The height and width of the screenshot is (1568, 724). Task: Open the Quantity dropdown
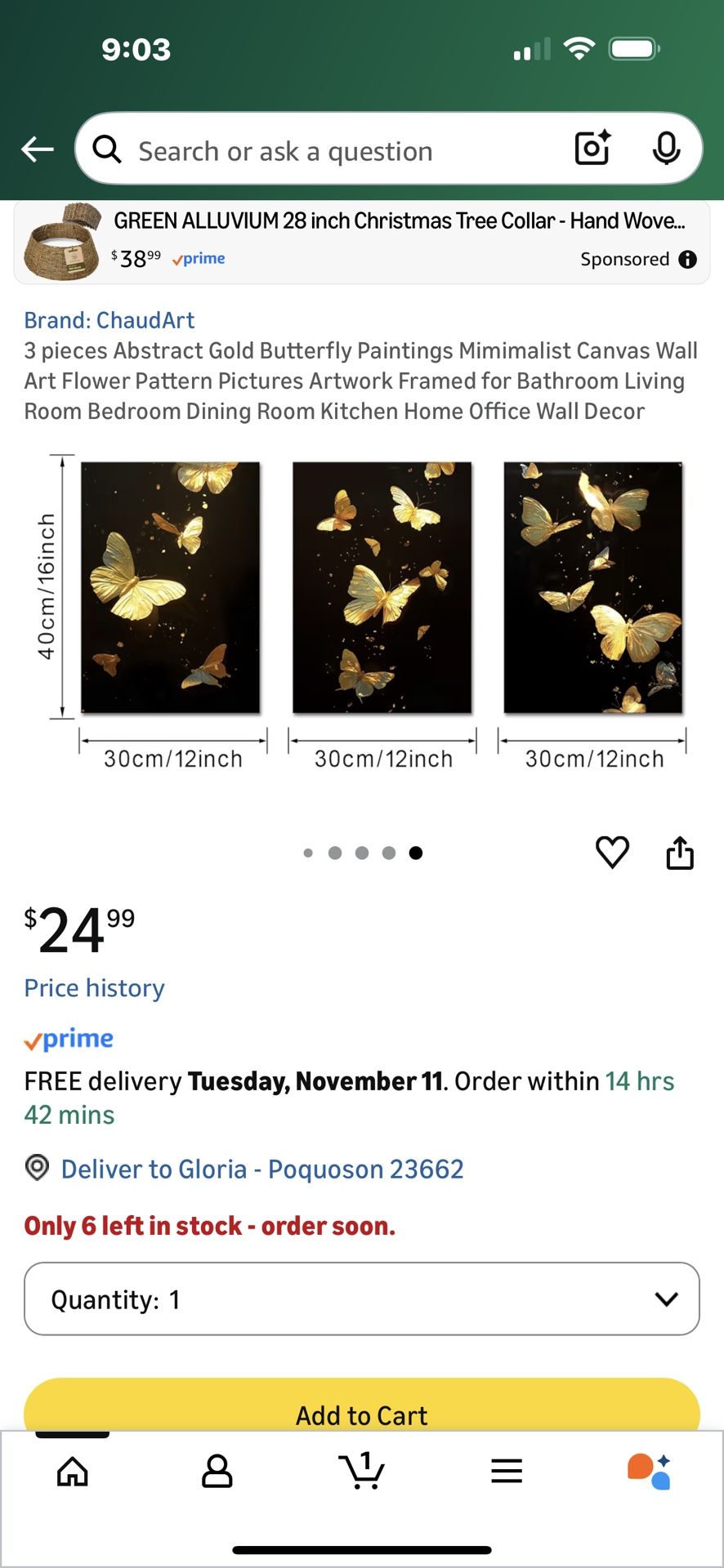click(x=362, y=1298)
